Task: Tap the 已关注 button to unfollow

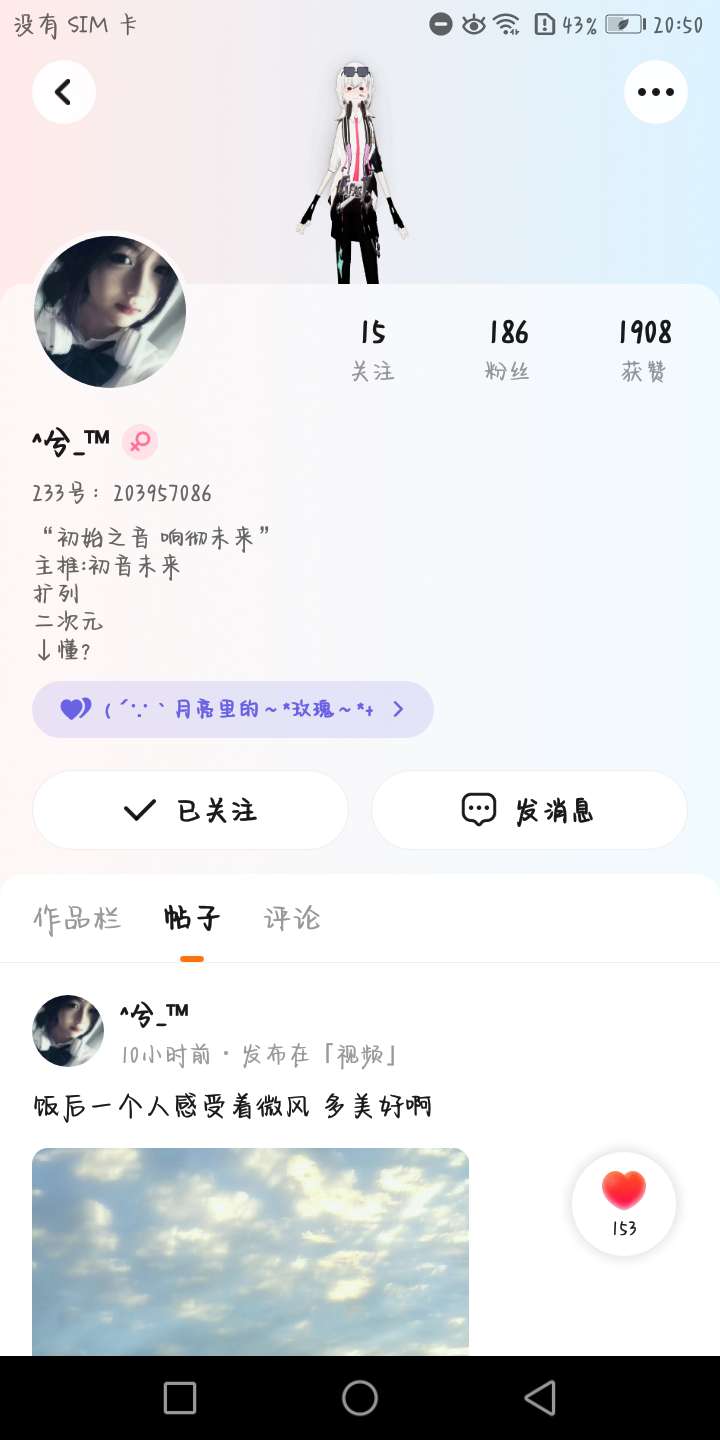Action: tap(190, 810)
